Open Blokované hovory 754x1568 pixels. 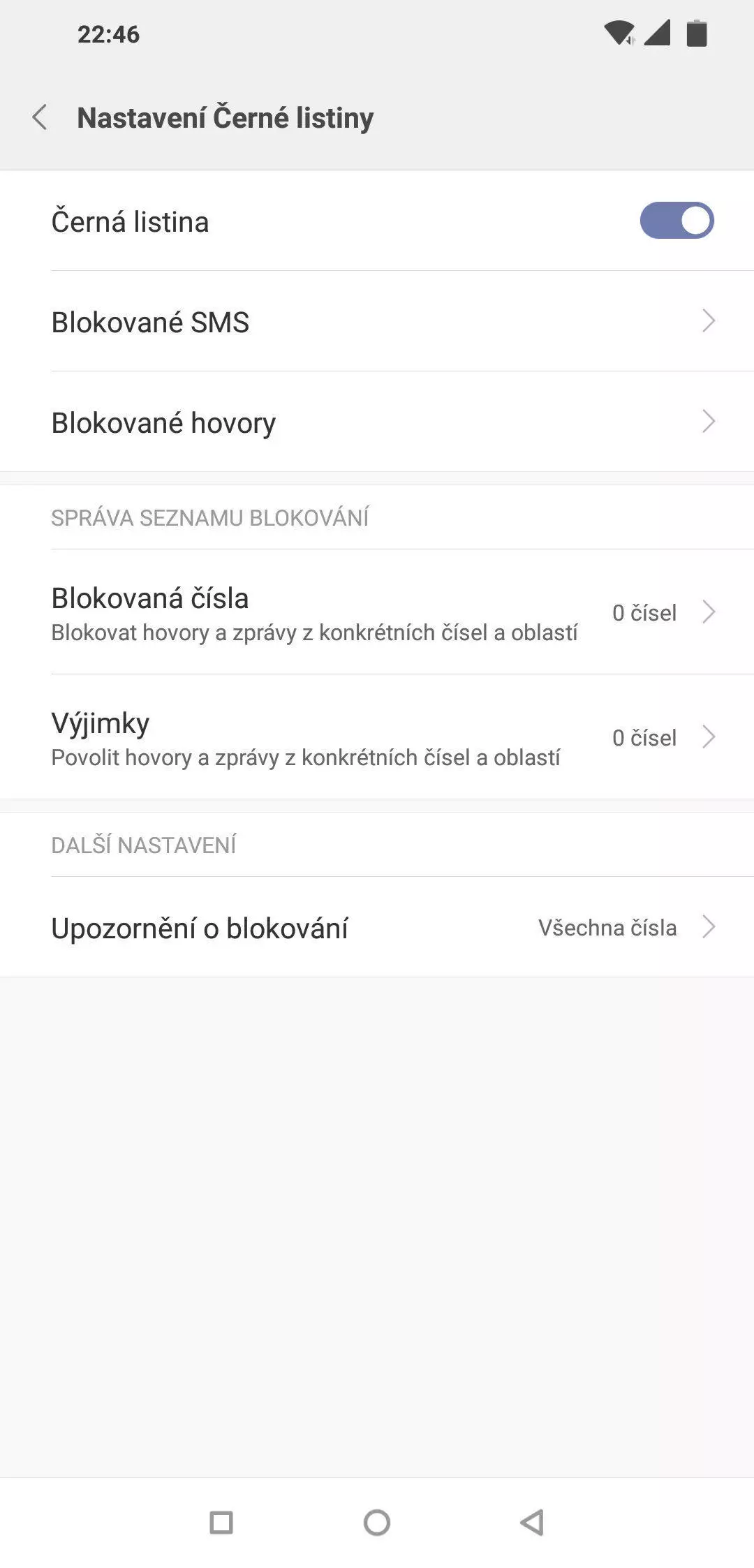(377, 422)
